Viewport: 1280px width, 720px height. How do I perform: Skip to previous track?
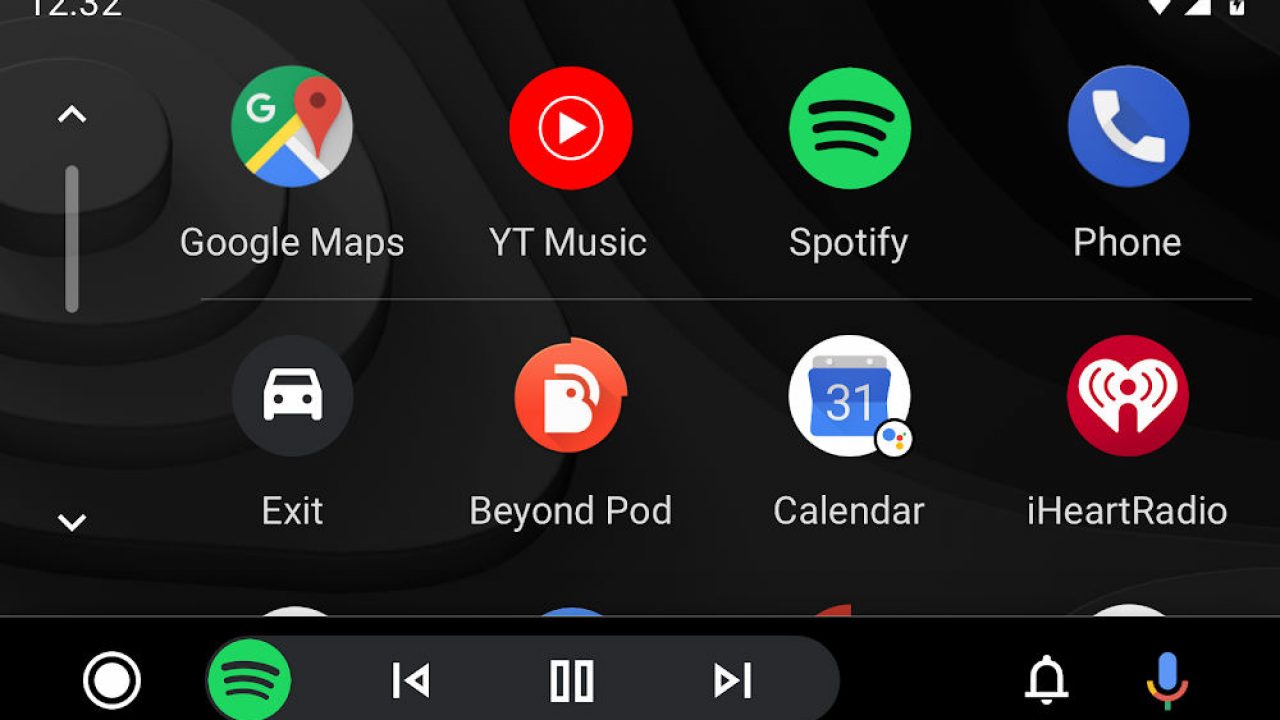[410, 680]
